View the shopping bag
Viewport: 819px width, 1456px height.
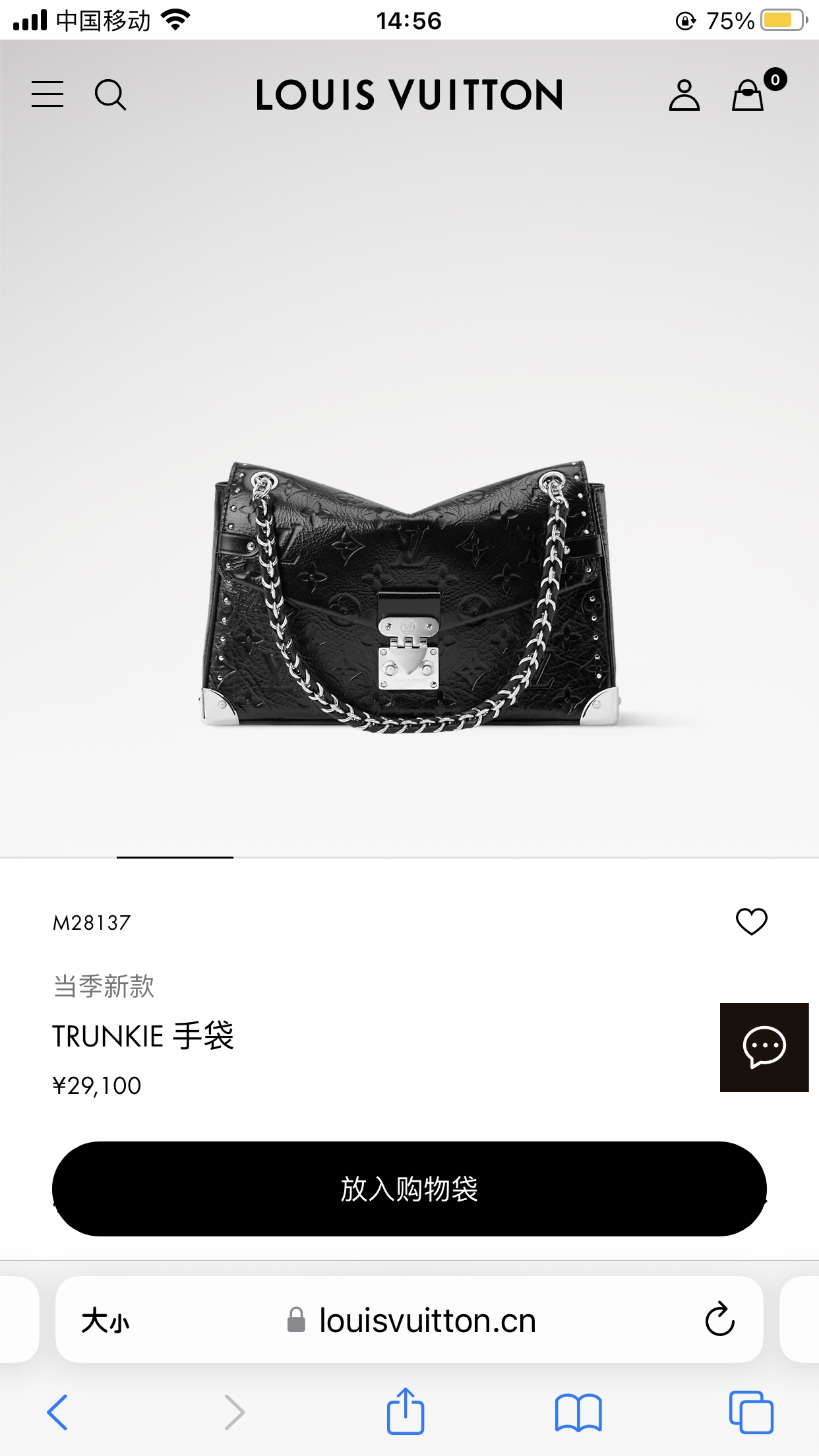point(749,95)
